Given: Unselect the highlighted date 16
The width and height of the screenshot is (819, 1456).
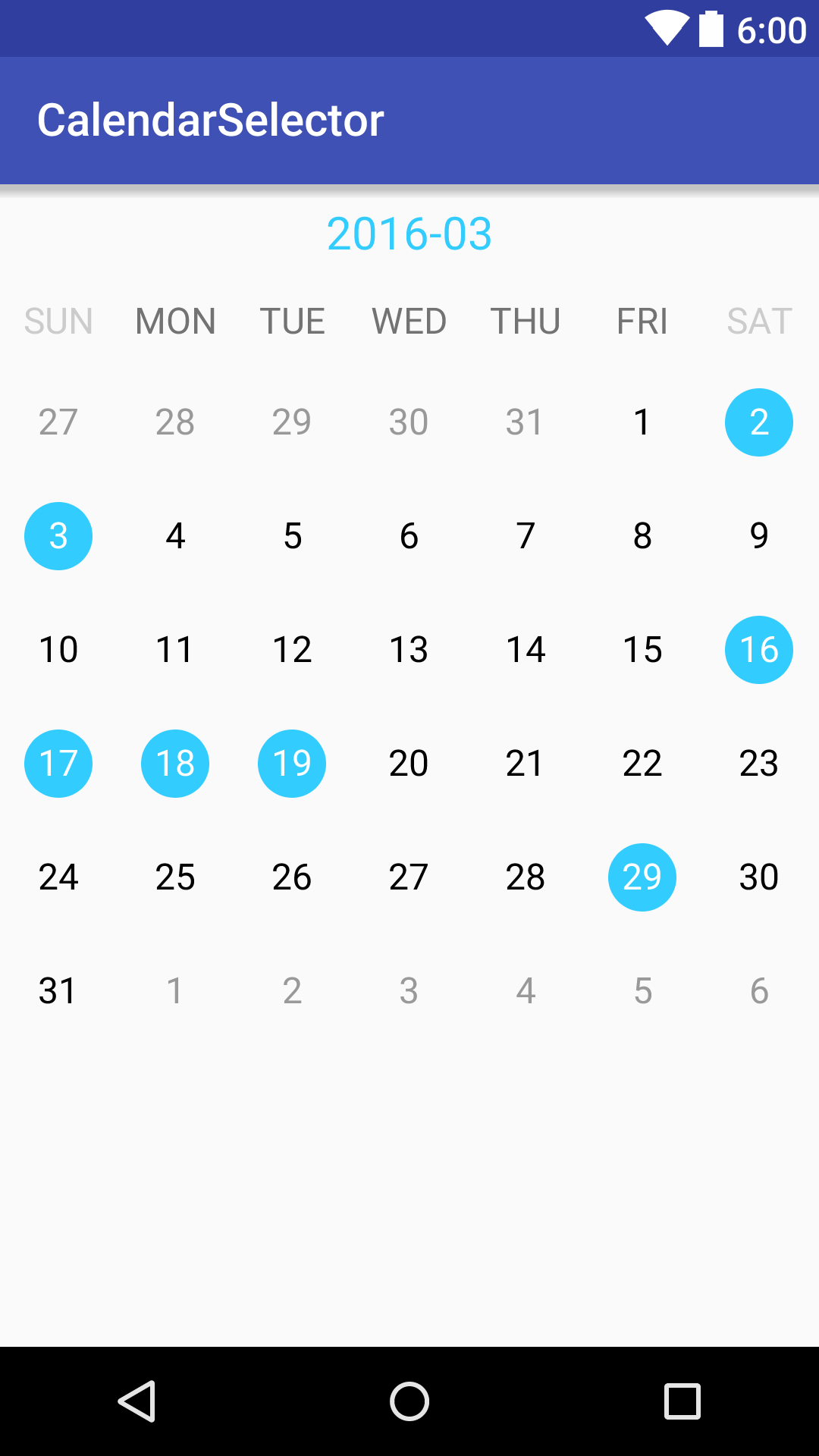Looking at the screenshot, I should pos(758,650).
